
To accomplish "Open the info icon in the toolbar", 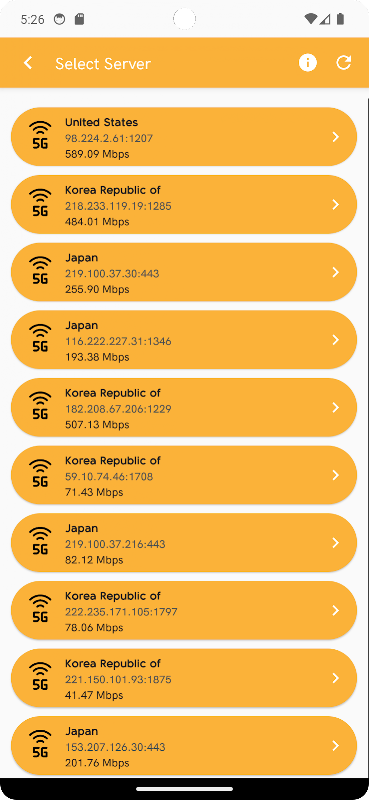I will 308,63.
